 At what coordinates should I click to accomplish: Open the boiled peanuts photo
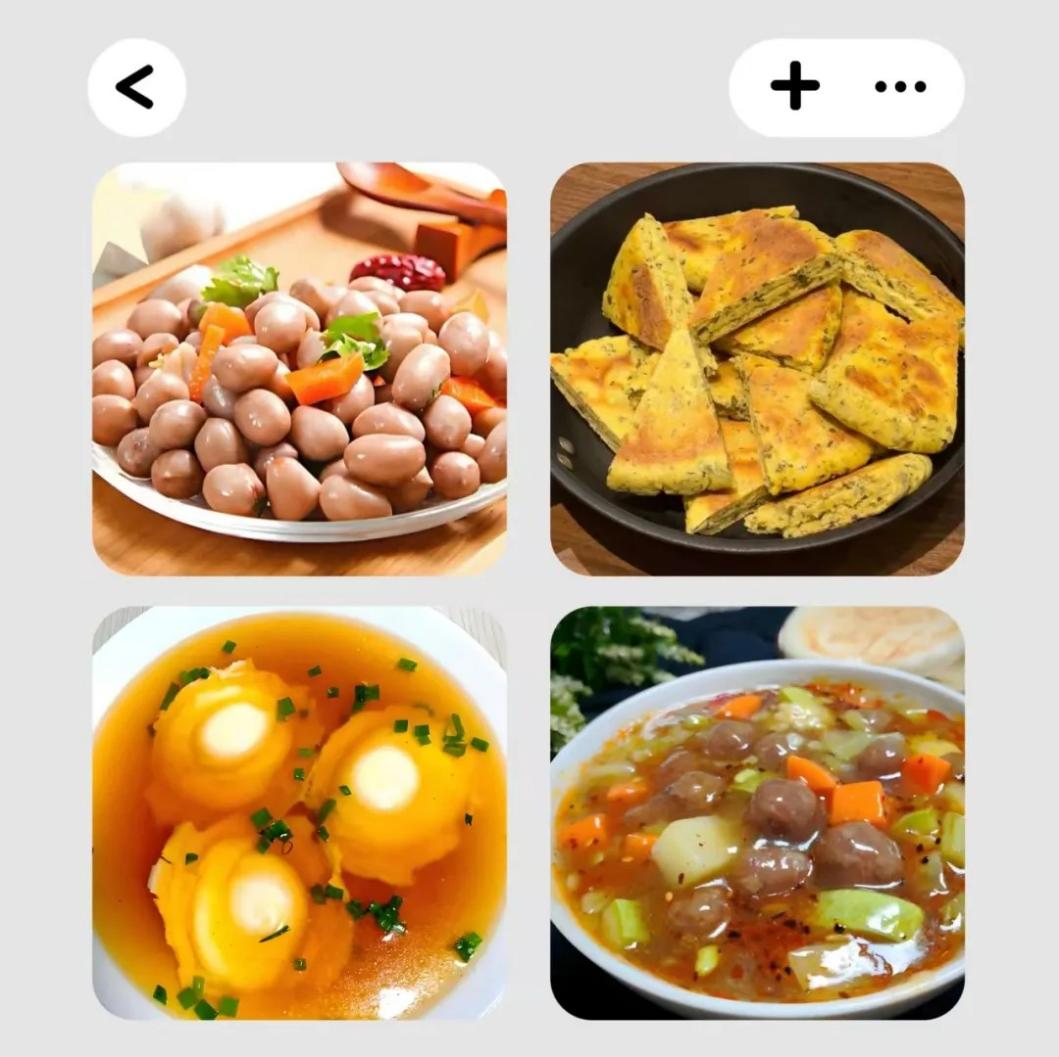tap(299, 369)
